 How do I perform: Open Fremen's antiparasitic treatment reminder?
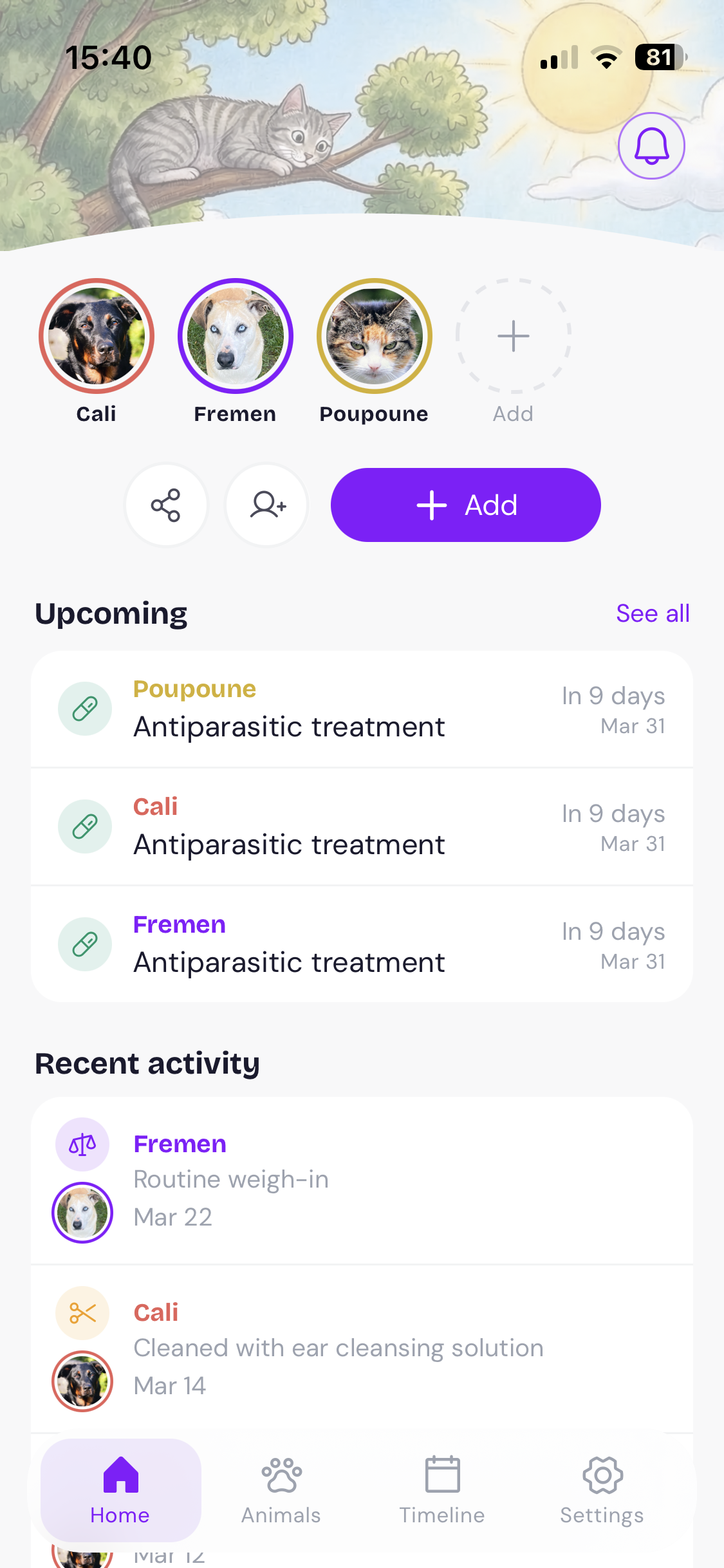point(362,945)
